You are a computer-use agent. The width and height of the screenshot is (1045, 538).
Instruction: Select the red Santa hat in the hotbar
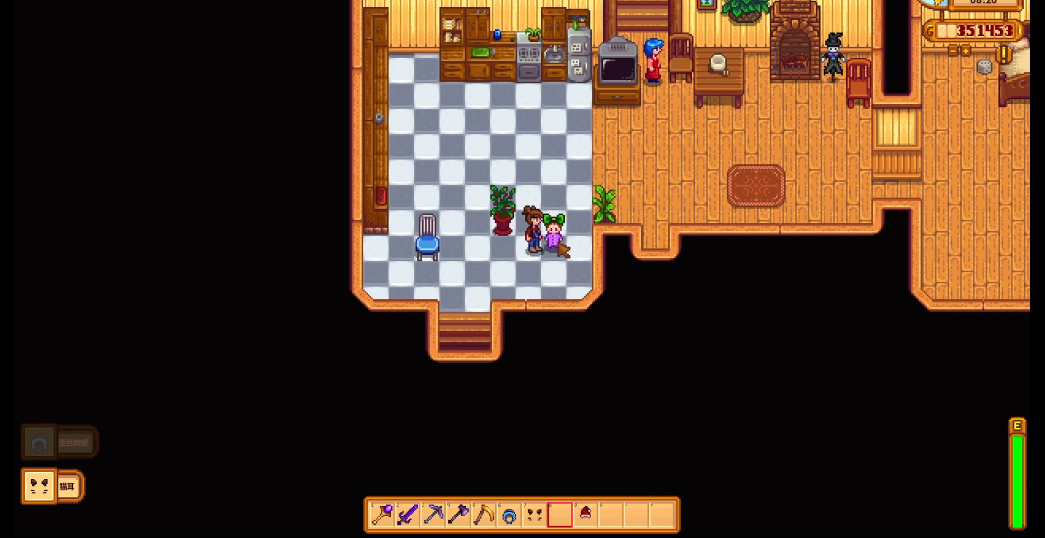click(x=586, y=515)
